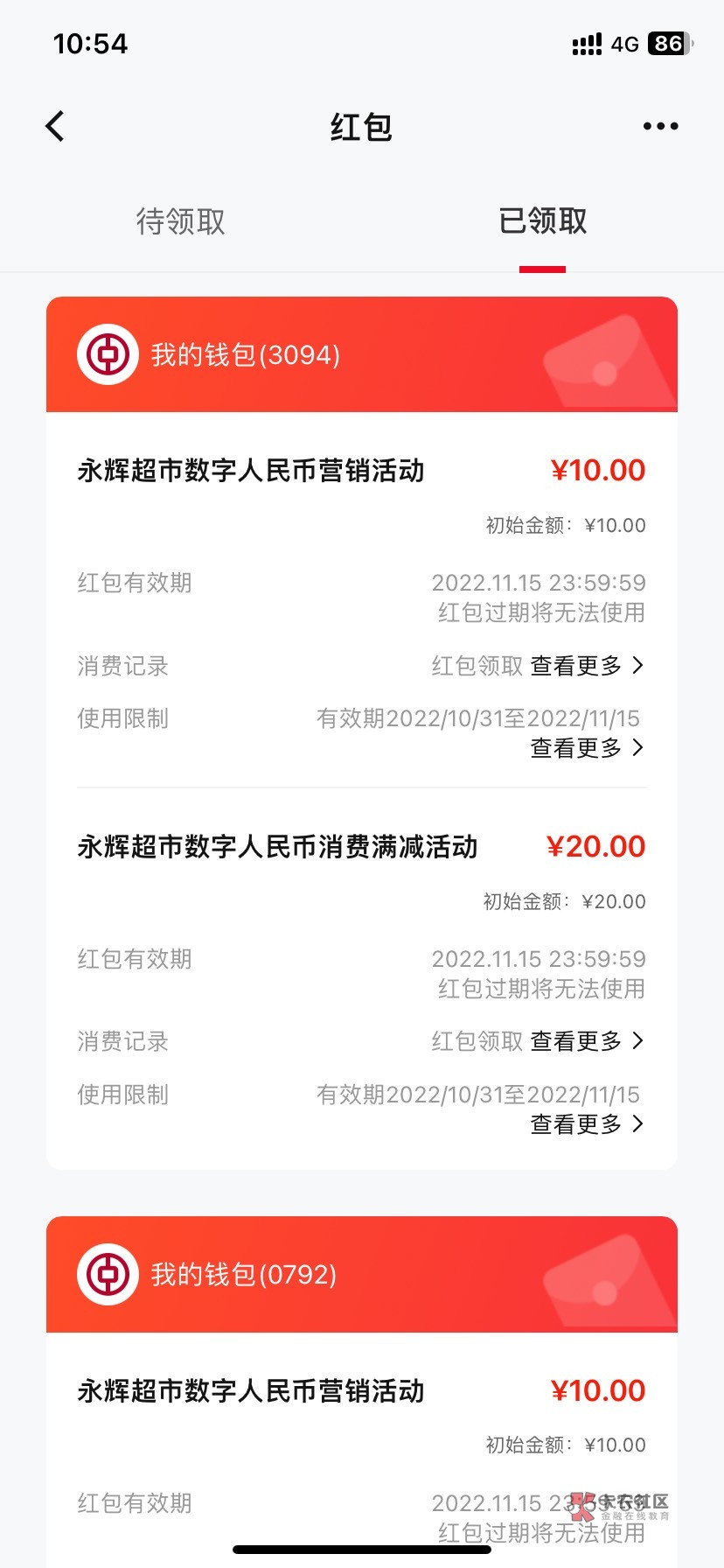
Task: Select the 已领取 tab
Action: point(542,221)
